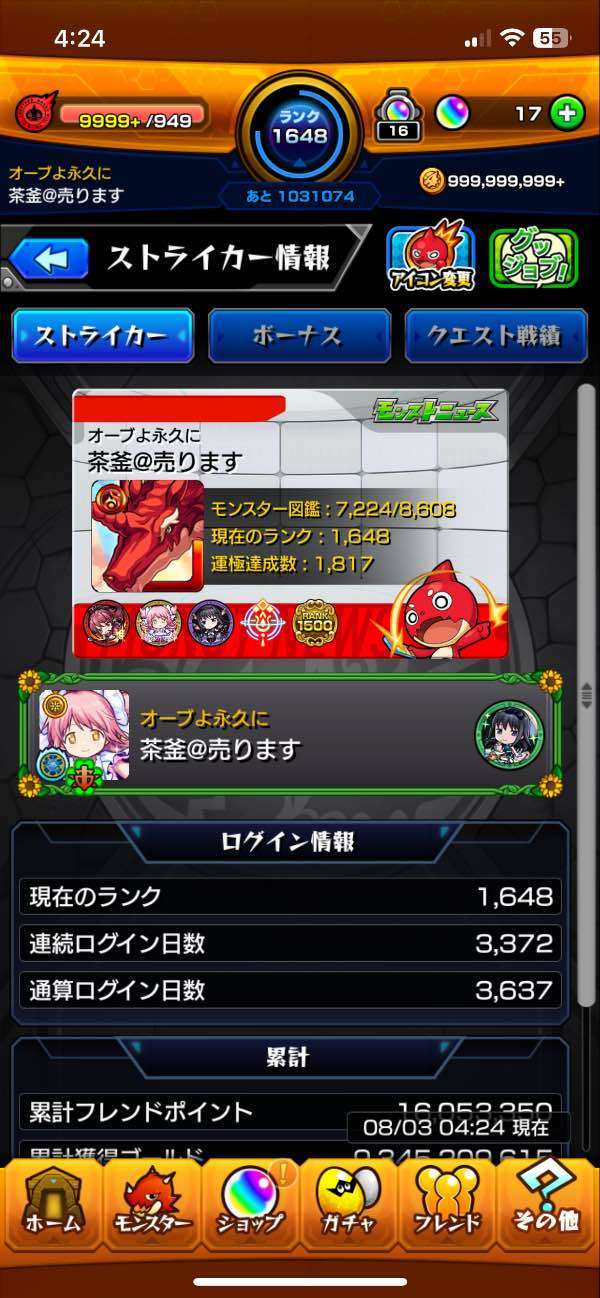
Task: Switch to the ストライカー tab
Action: pos(102,336)
